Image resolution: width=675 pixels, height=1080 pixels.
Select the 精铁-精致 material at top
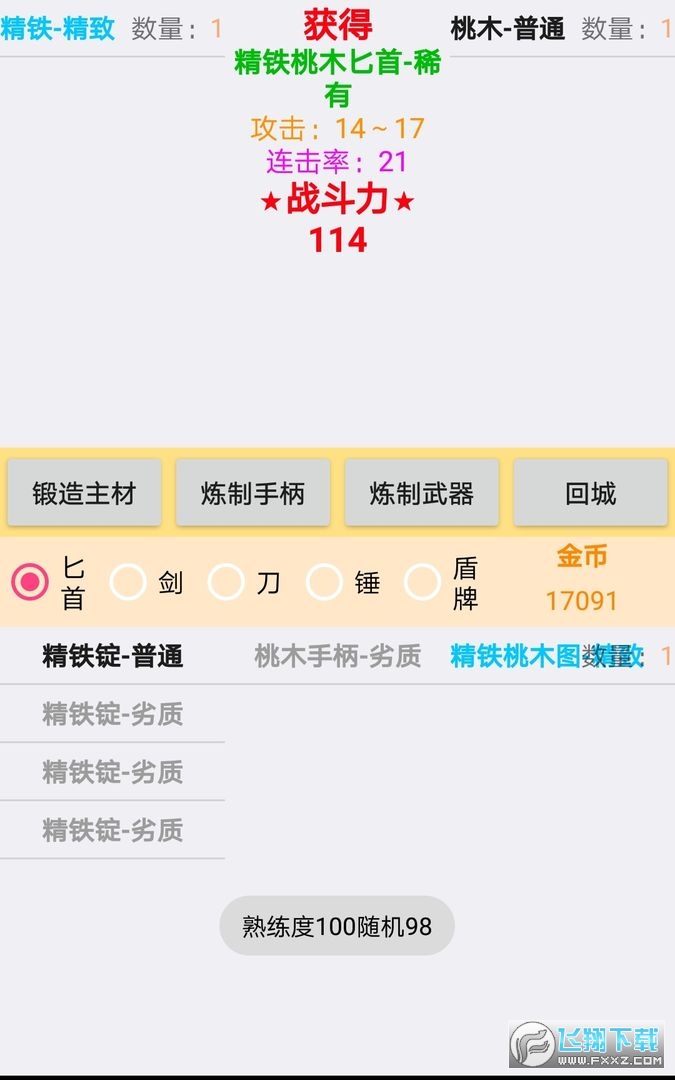pos(58,29)
